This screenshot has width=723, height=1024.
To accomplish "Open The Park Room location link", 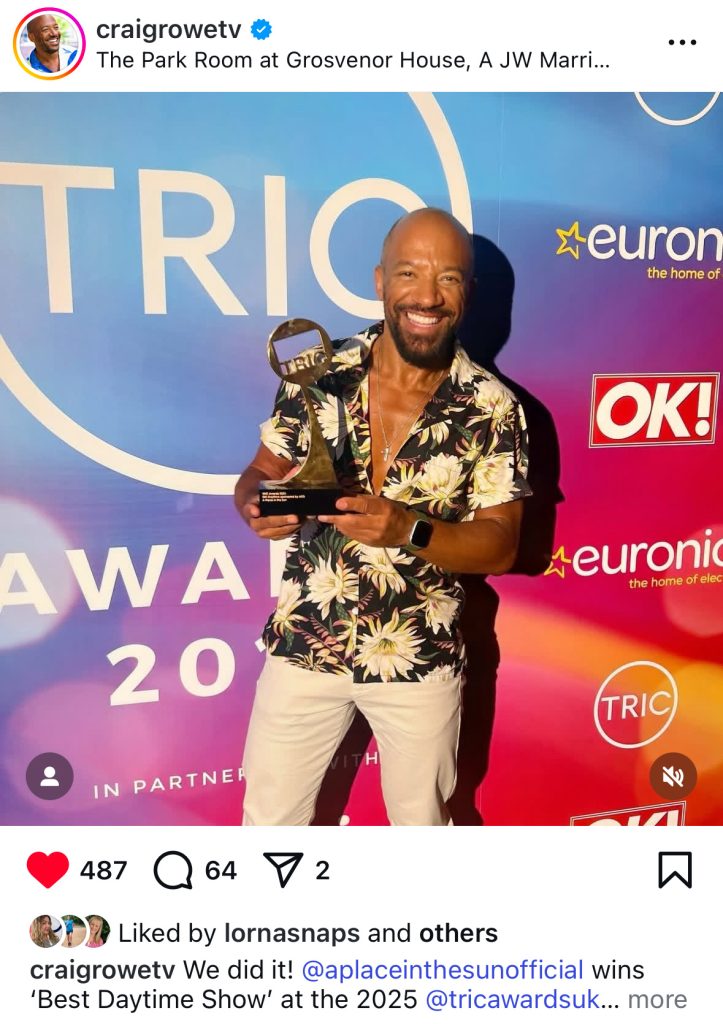I will 352,60.
